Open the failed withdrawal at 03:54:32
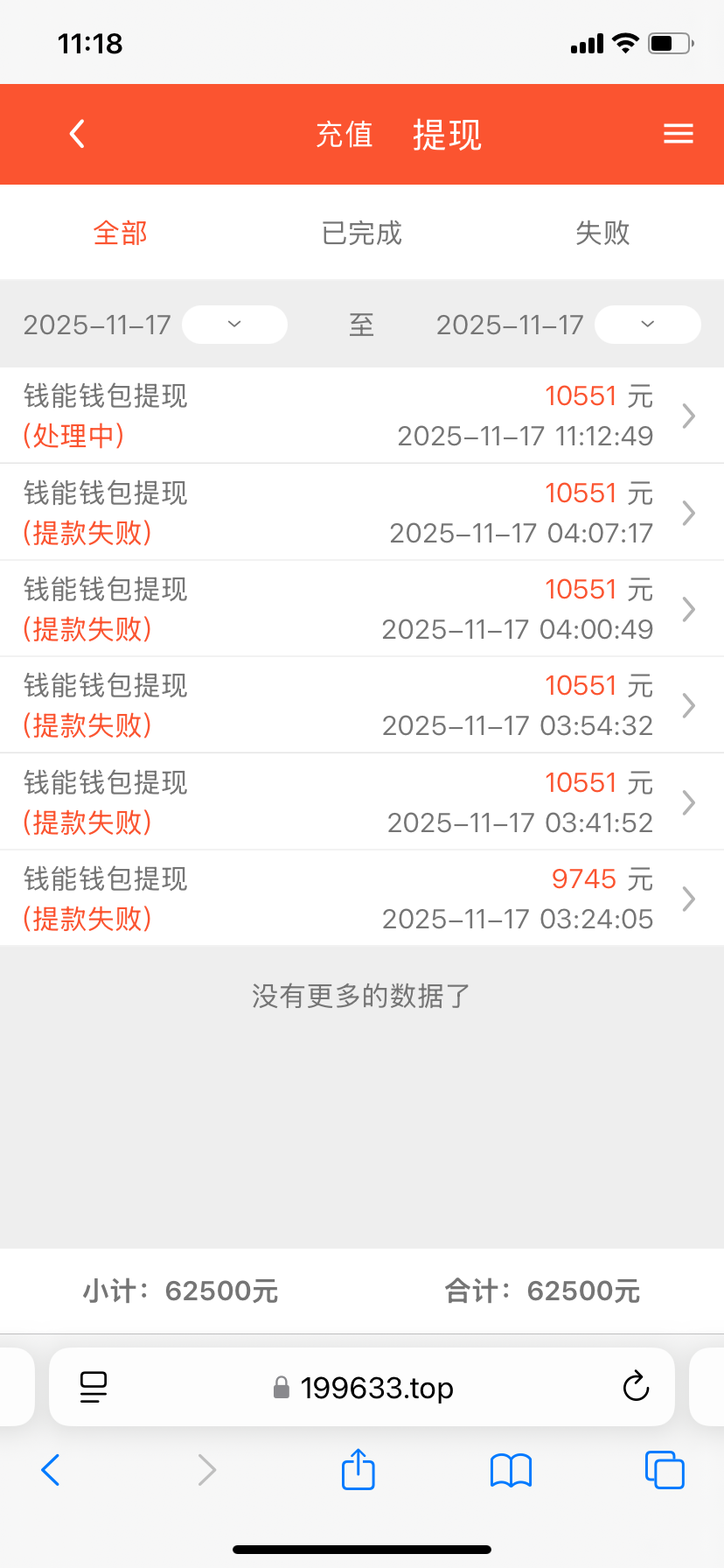This screenshot has width=724, height=1568. point(361,704)
